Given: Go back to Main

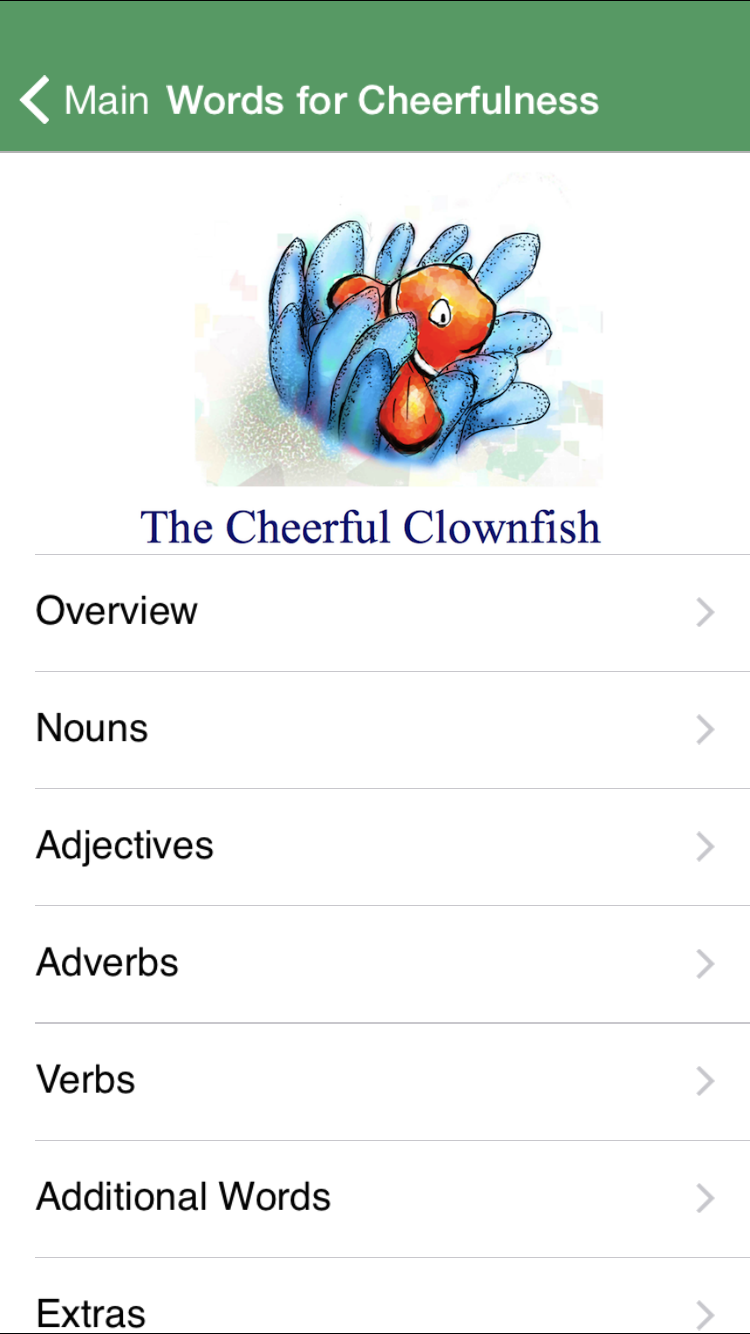Looking at the screenshot, I should 85,101.
